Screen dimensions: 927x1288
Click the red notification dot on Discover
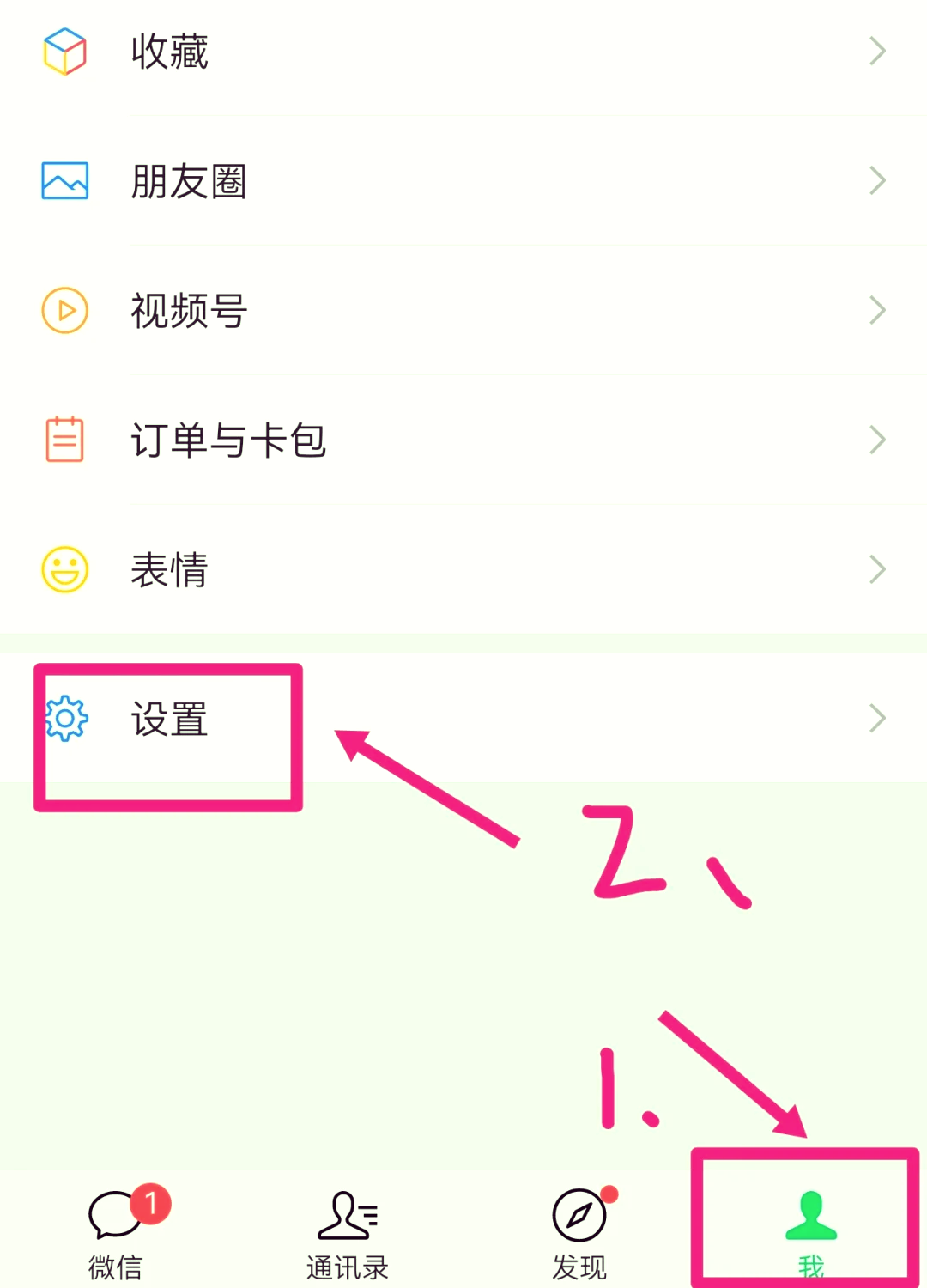pos(609,1193)
